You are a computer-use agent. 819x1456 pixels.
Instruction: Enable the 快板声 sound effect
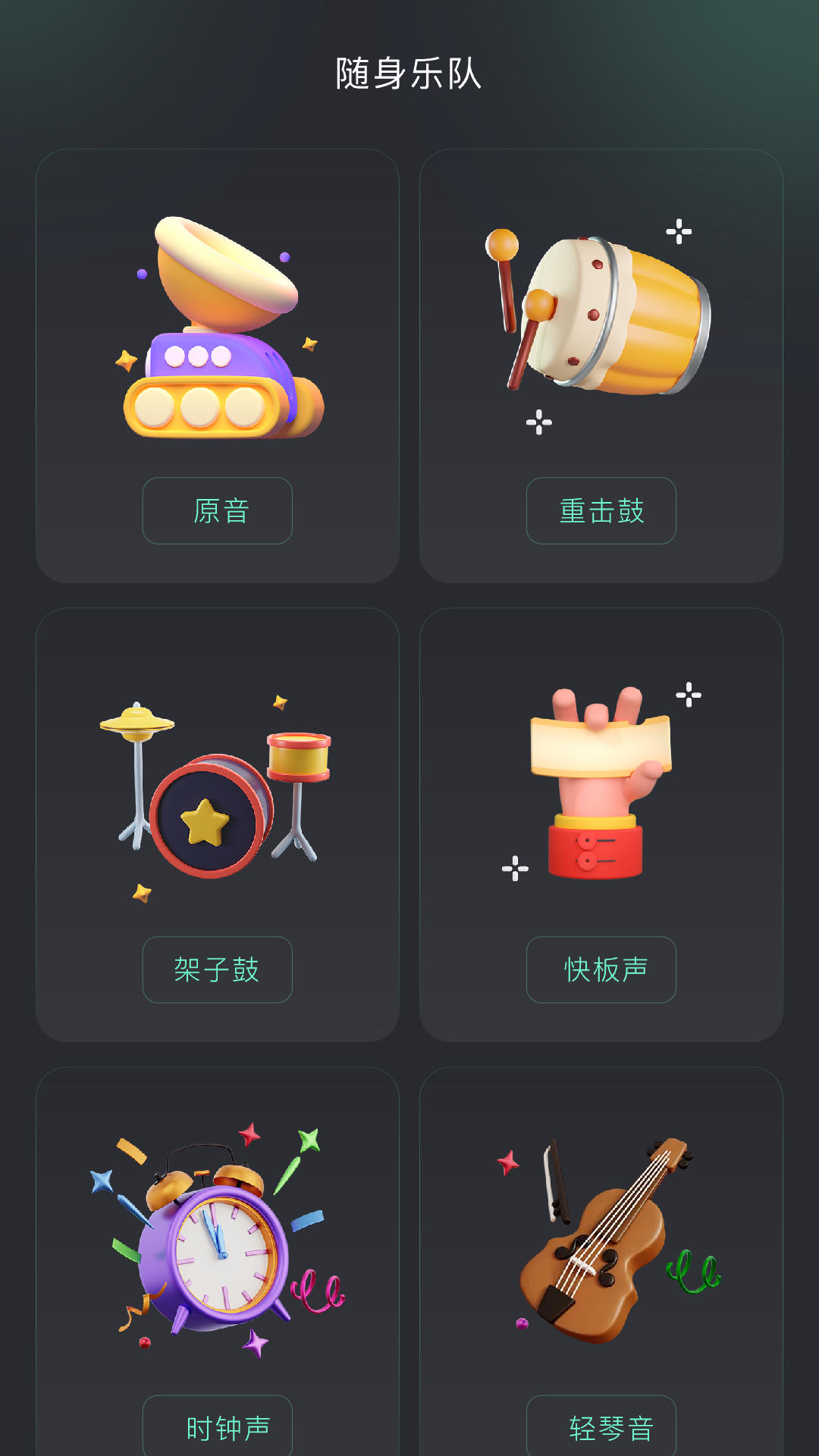pos(600,970)
